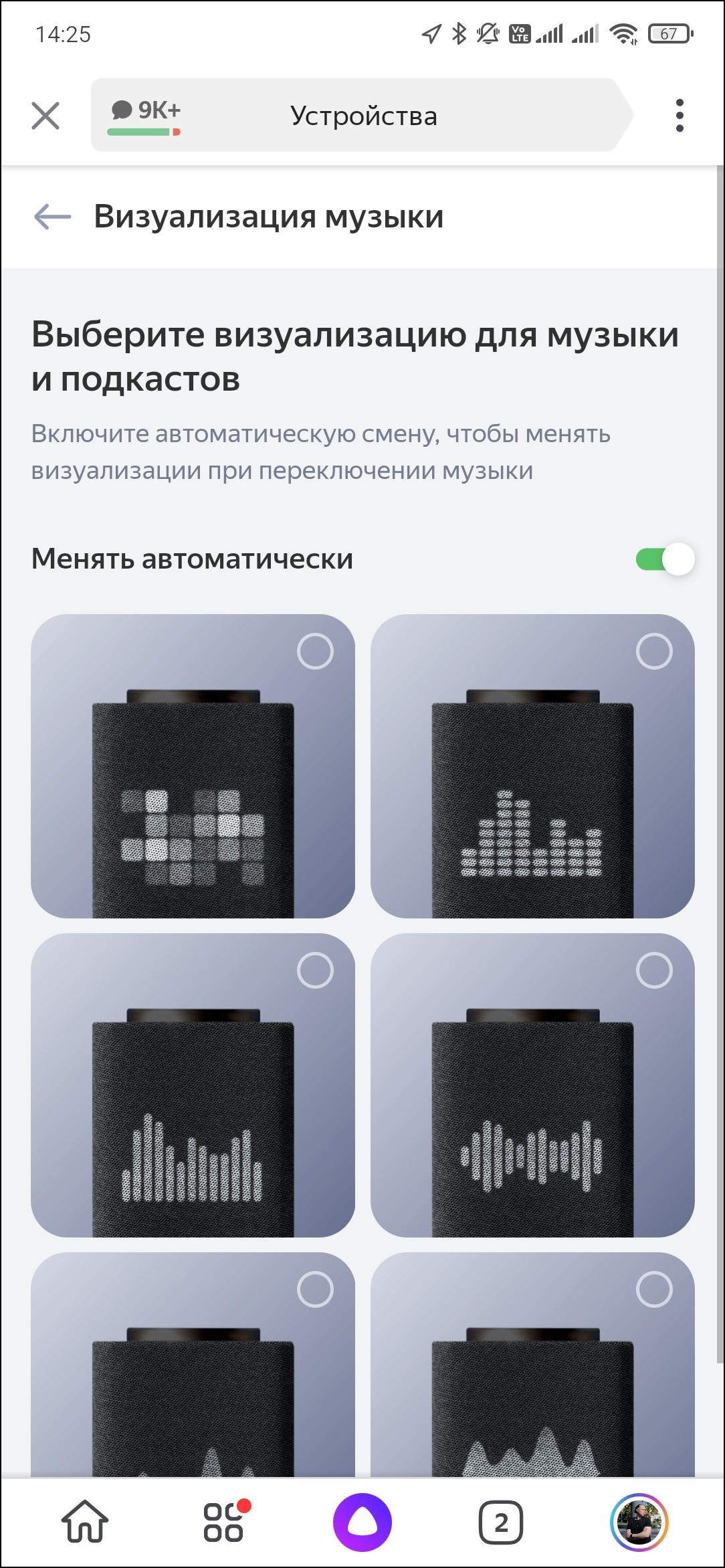Open the profile avatar
This screenshot has height=1568, width=725.
[639, 1521]
